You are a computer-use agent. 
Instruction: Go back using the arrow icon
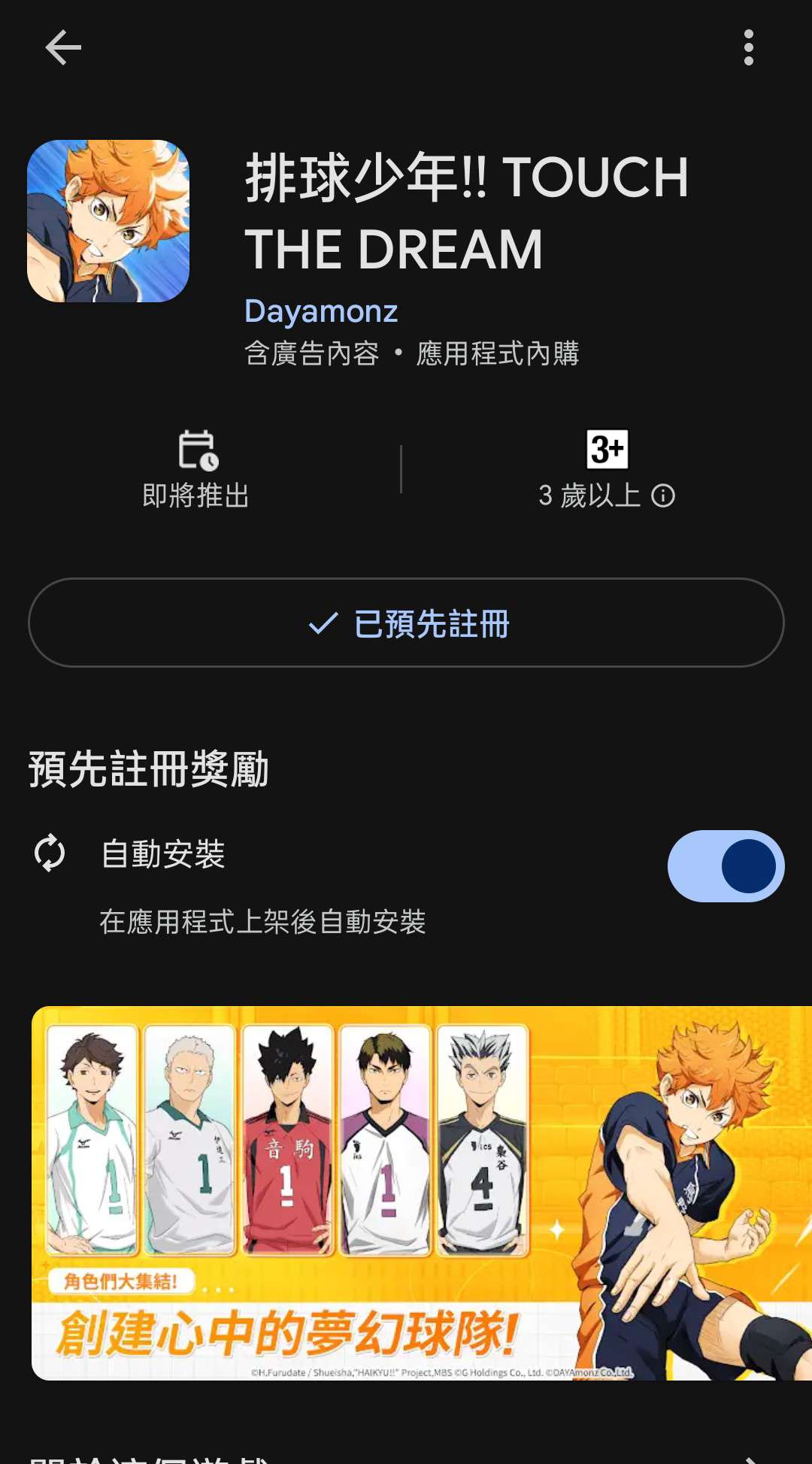[63, 48]
